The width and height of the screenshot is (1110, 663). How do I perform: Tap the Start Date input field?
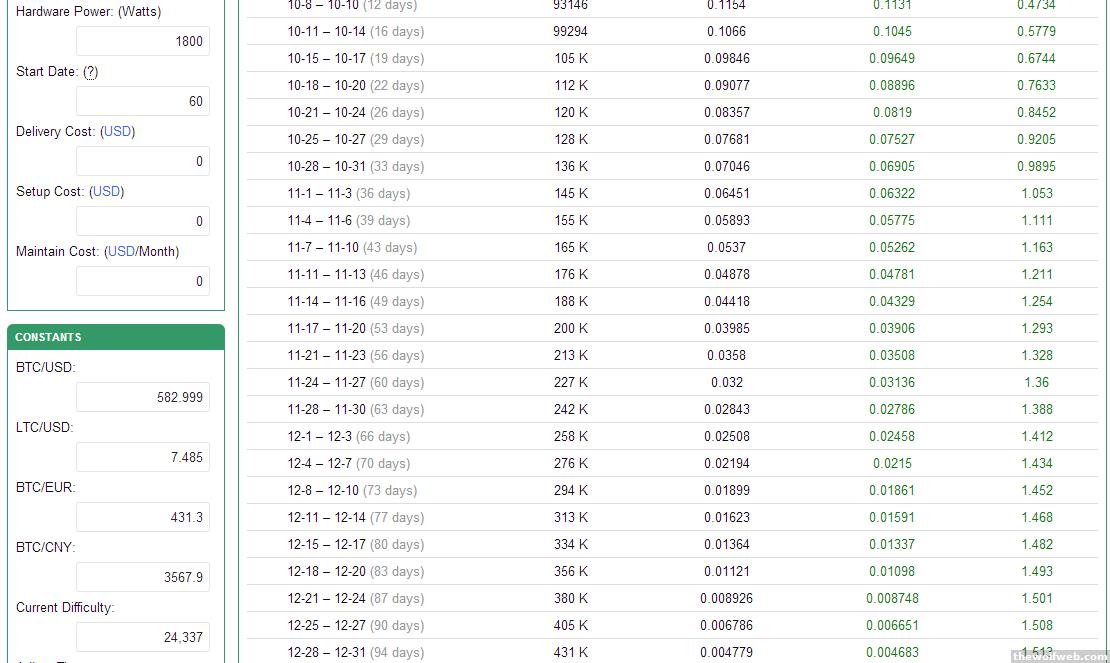(x=143, y=101)
